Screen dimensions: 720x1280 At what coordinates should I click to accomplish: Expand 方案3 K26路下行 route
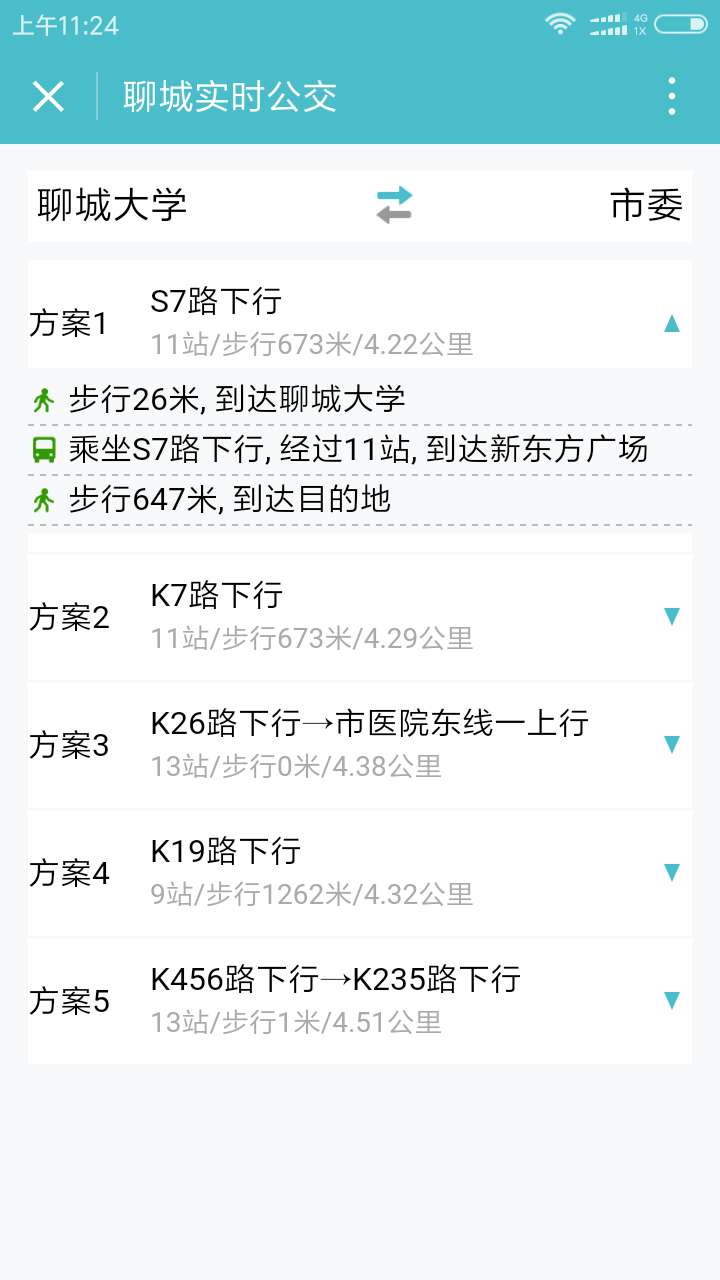pyautogui.click(x=360, y=745)
